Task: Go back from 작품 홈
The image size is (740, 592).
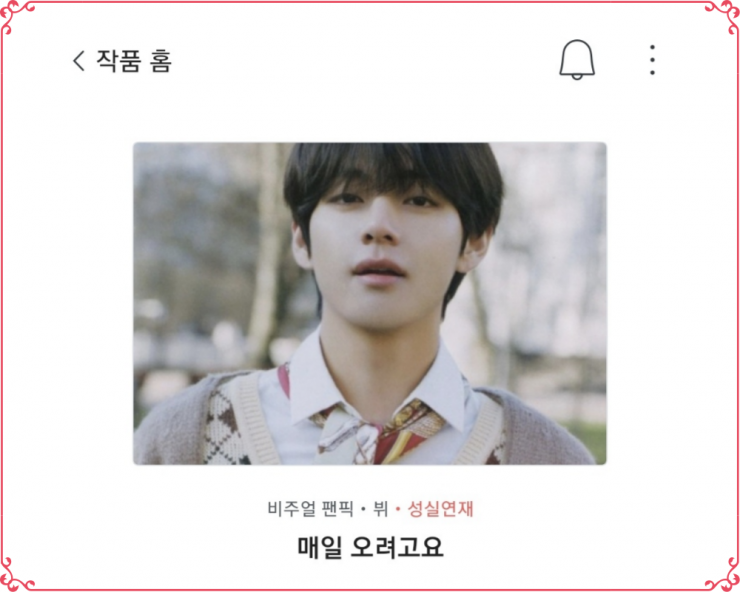Action: point(79,61)
